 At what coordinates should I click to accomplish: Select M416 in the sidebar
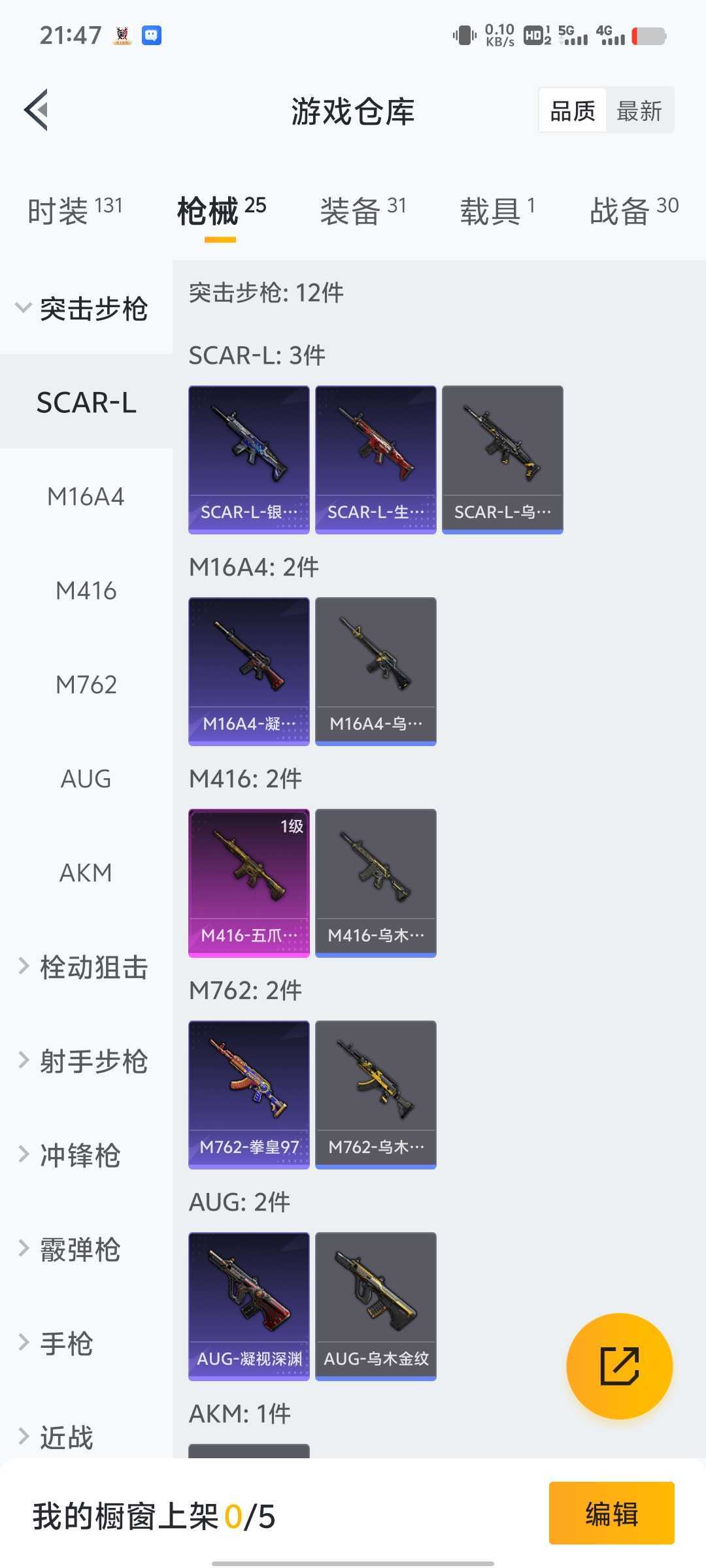pyautogui.click(x=86, y=591)
